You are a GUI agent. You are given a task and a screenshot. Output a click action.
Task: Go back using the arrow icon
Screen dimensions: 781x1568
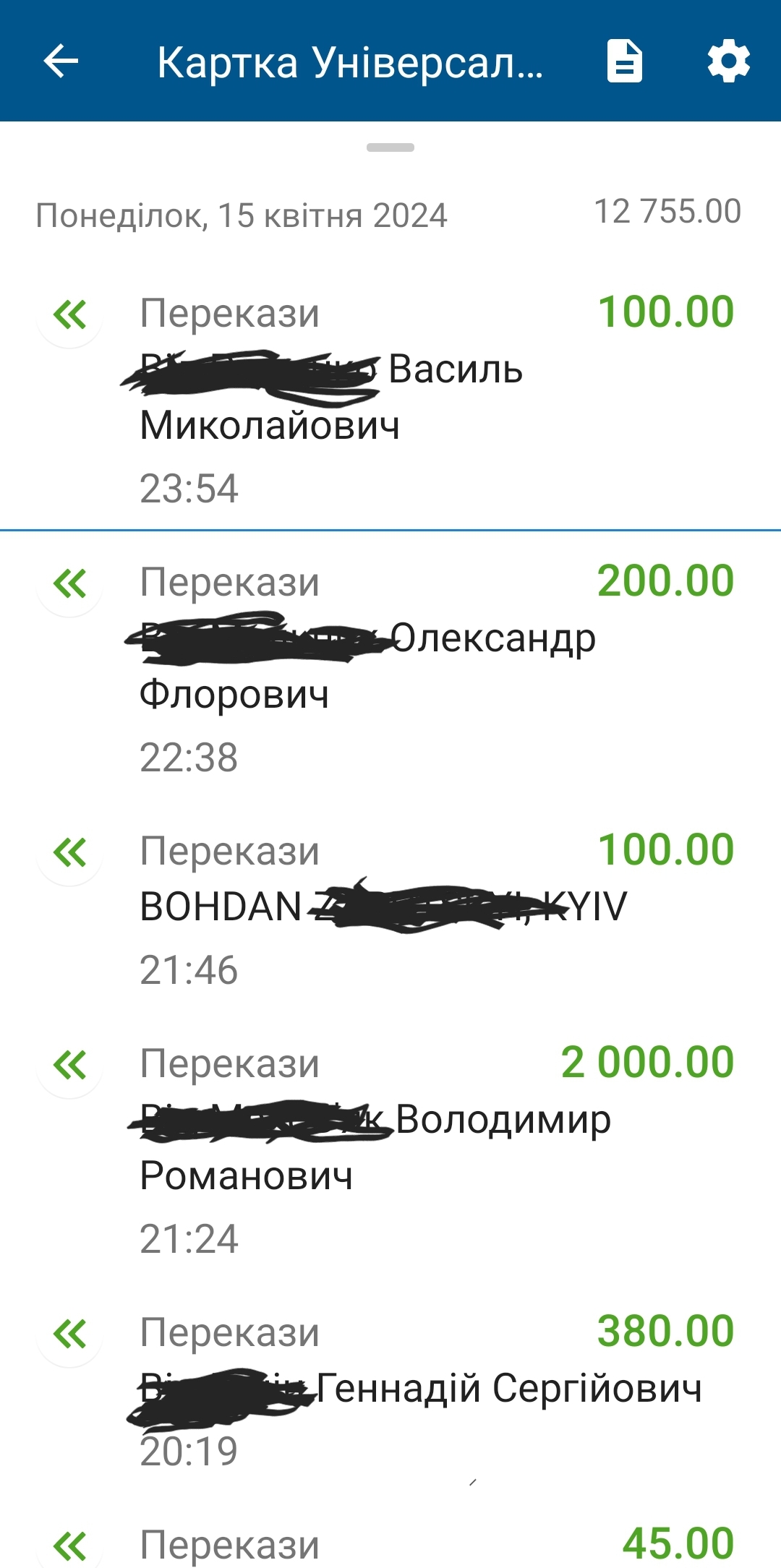click(61, 61)
